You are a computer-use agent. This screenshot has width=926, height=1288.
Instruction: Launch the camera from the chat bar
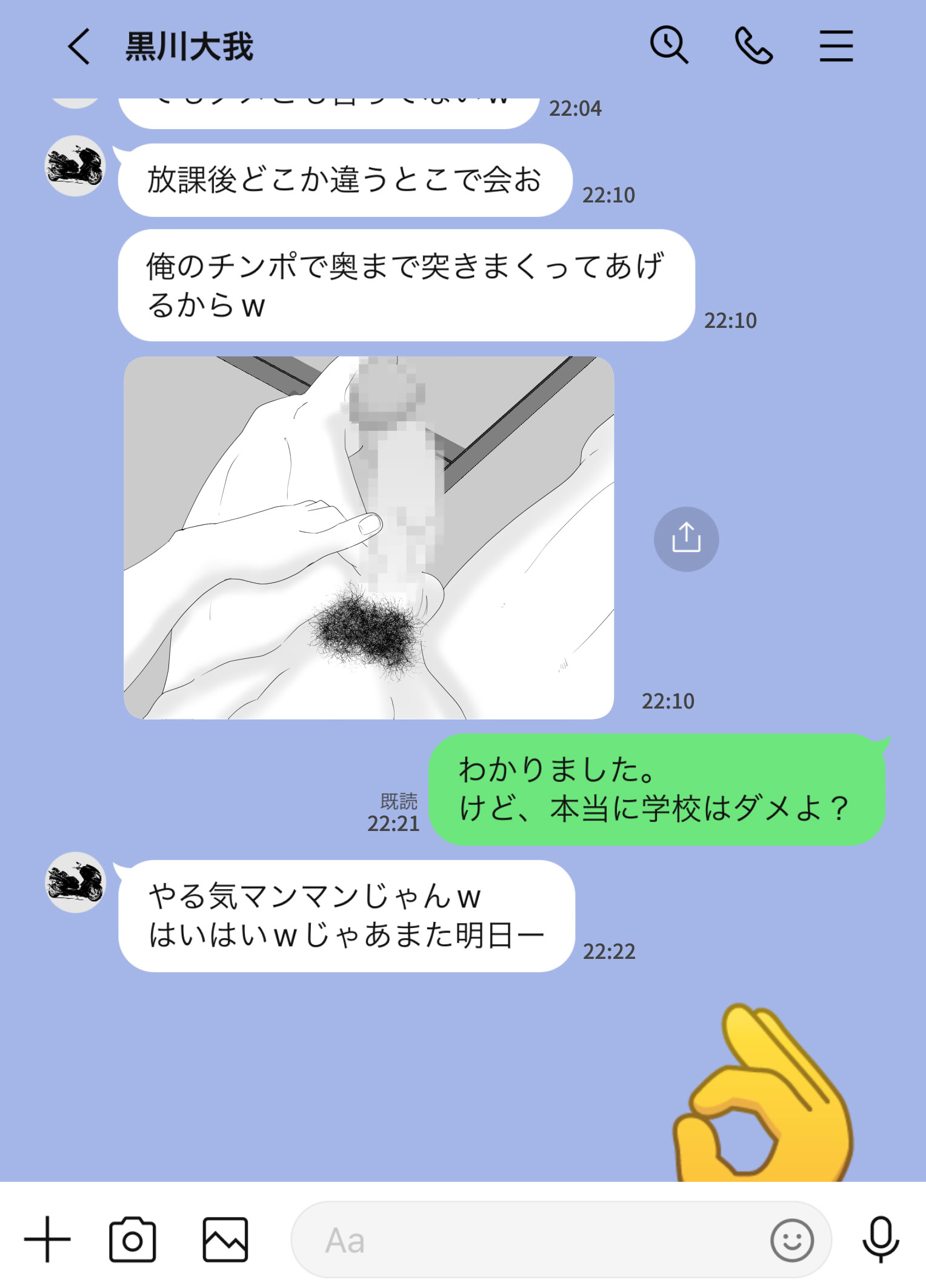point(132,1240)
